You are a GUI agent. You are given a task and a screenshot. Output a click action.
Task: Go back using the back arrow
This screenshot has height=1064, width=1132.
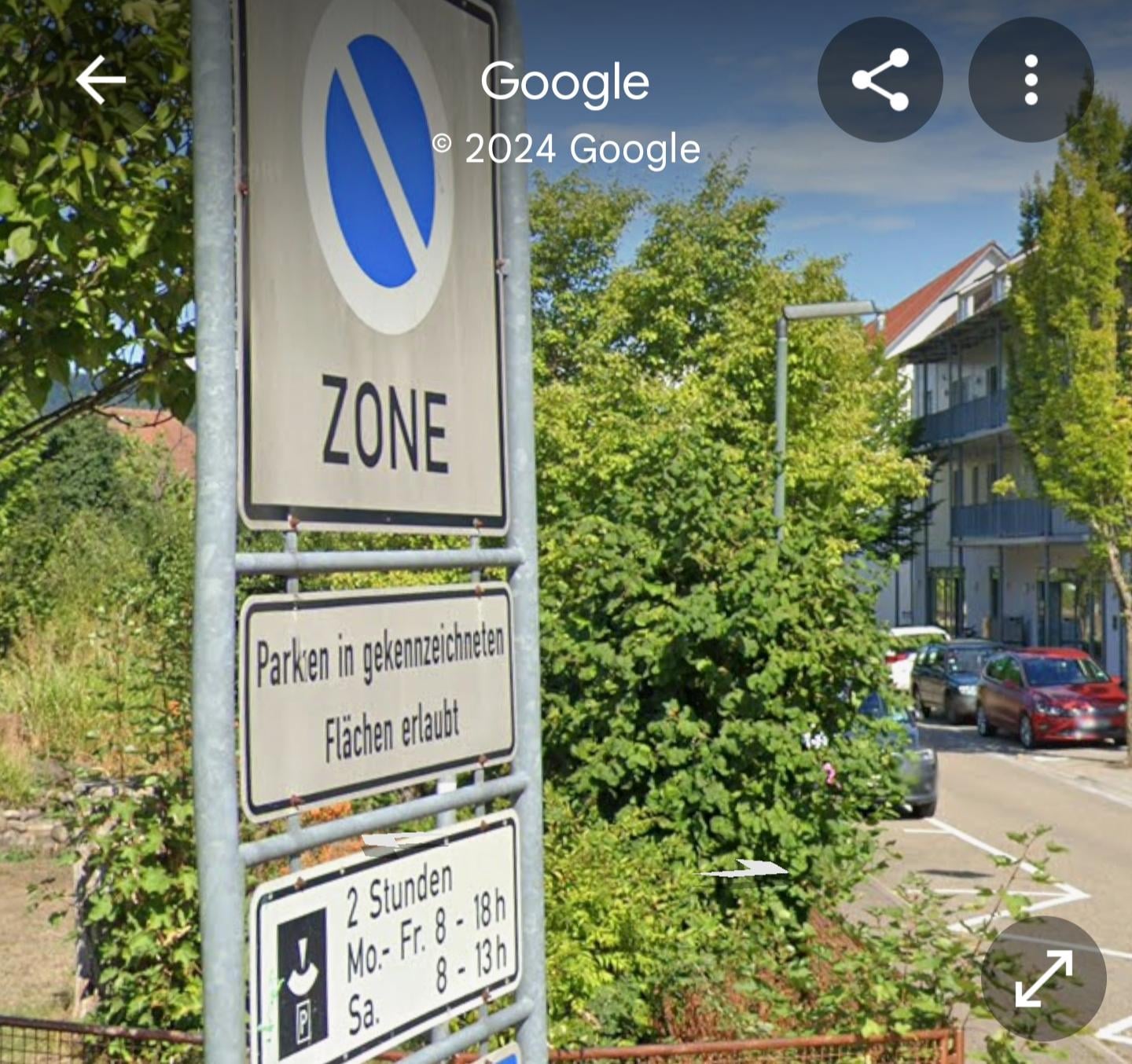click(101, 79)
